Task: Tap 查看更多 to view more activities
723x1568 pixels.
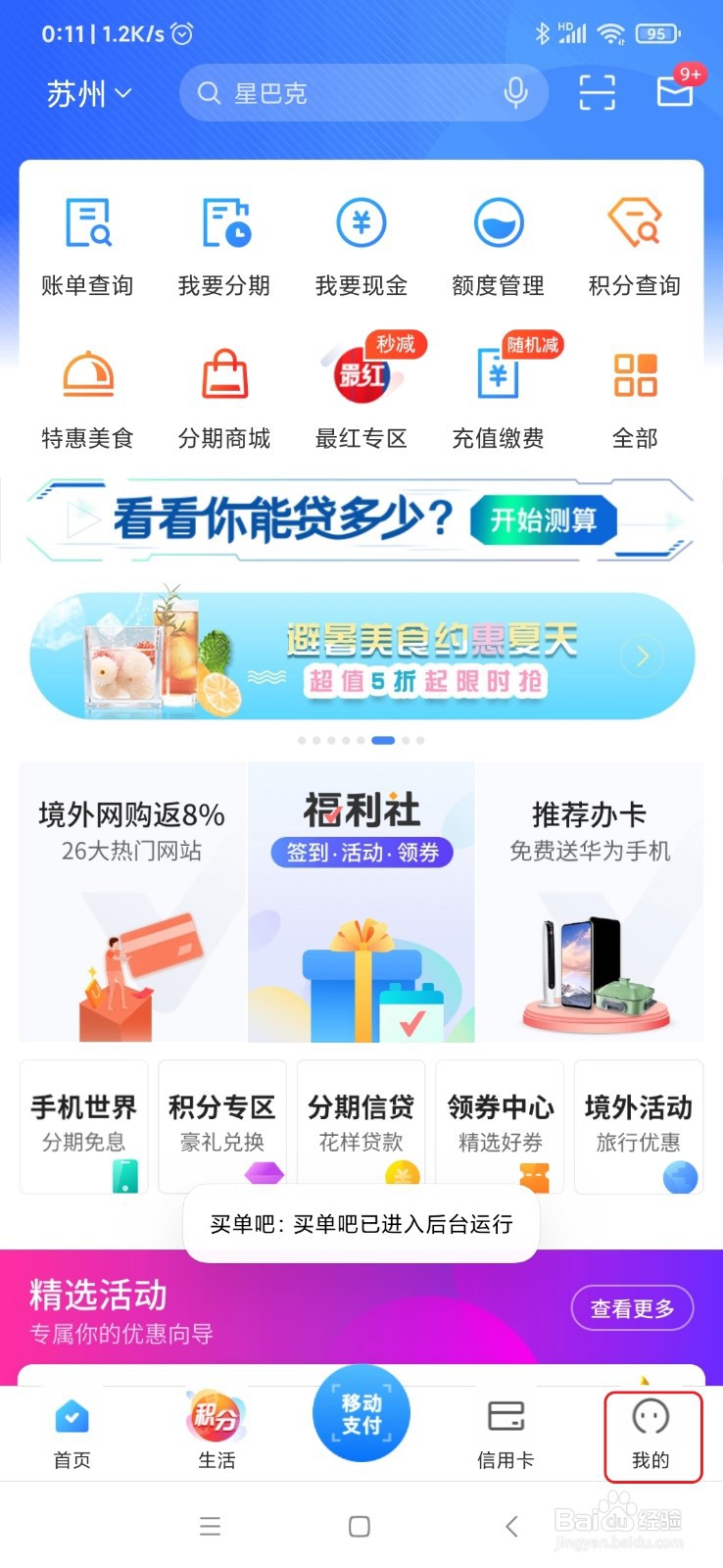Action: click(x=632, y=1308)
